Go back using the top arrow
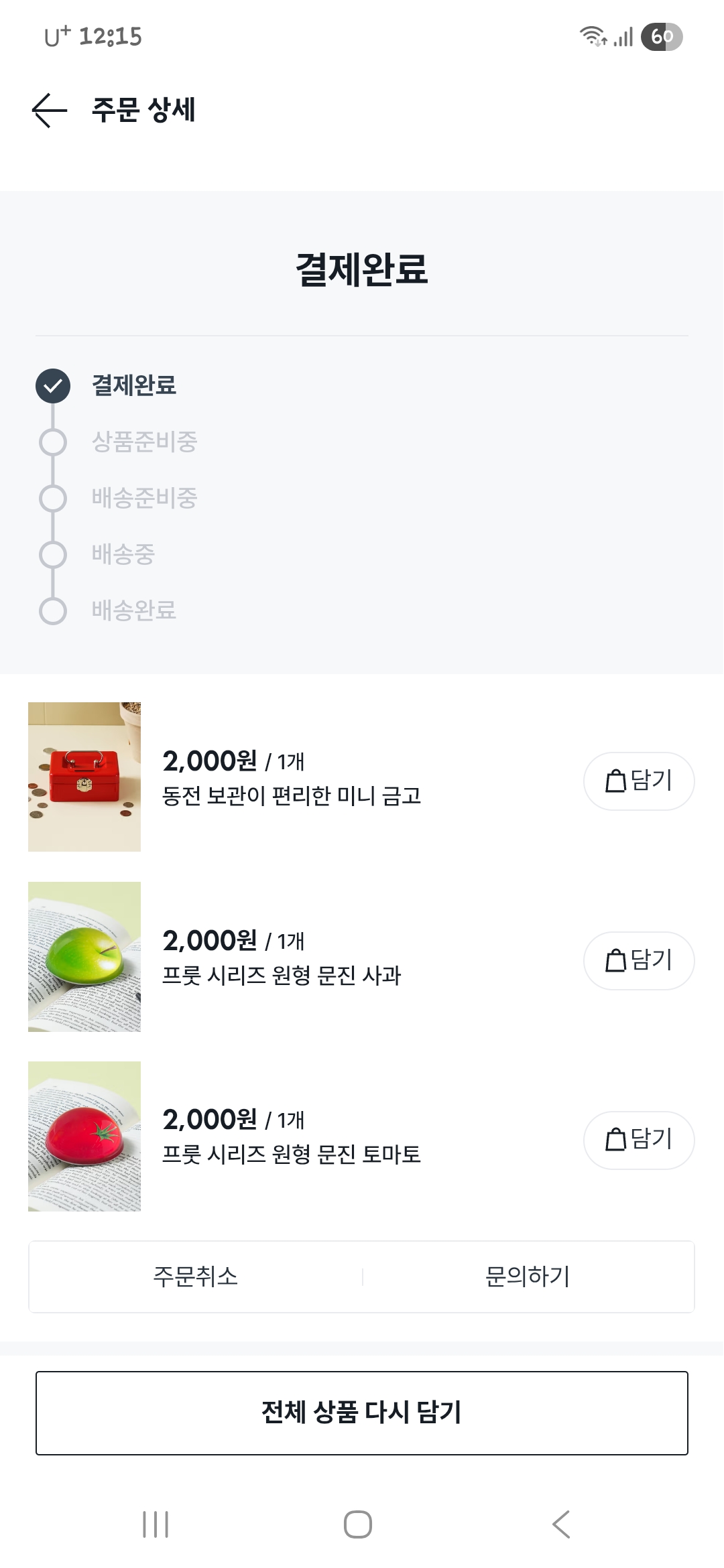 (50, 111)
